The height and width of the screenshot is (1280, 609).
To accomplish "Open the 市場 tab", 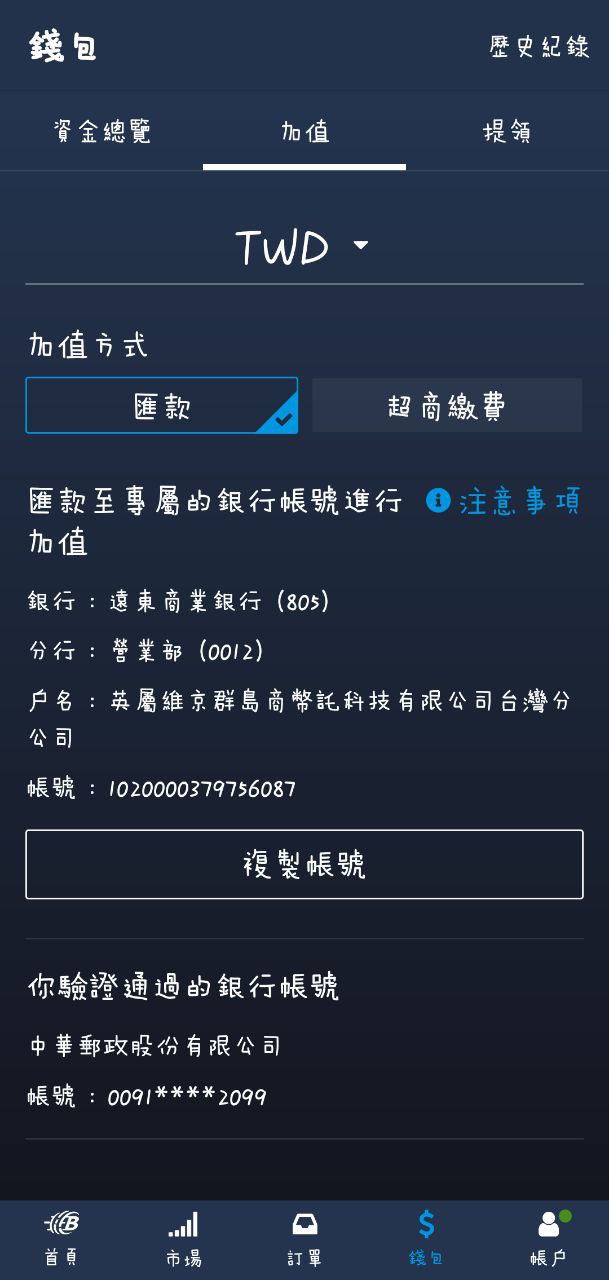I will 183,1240.
